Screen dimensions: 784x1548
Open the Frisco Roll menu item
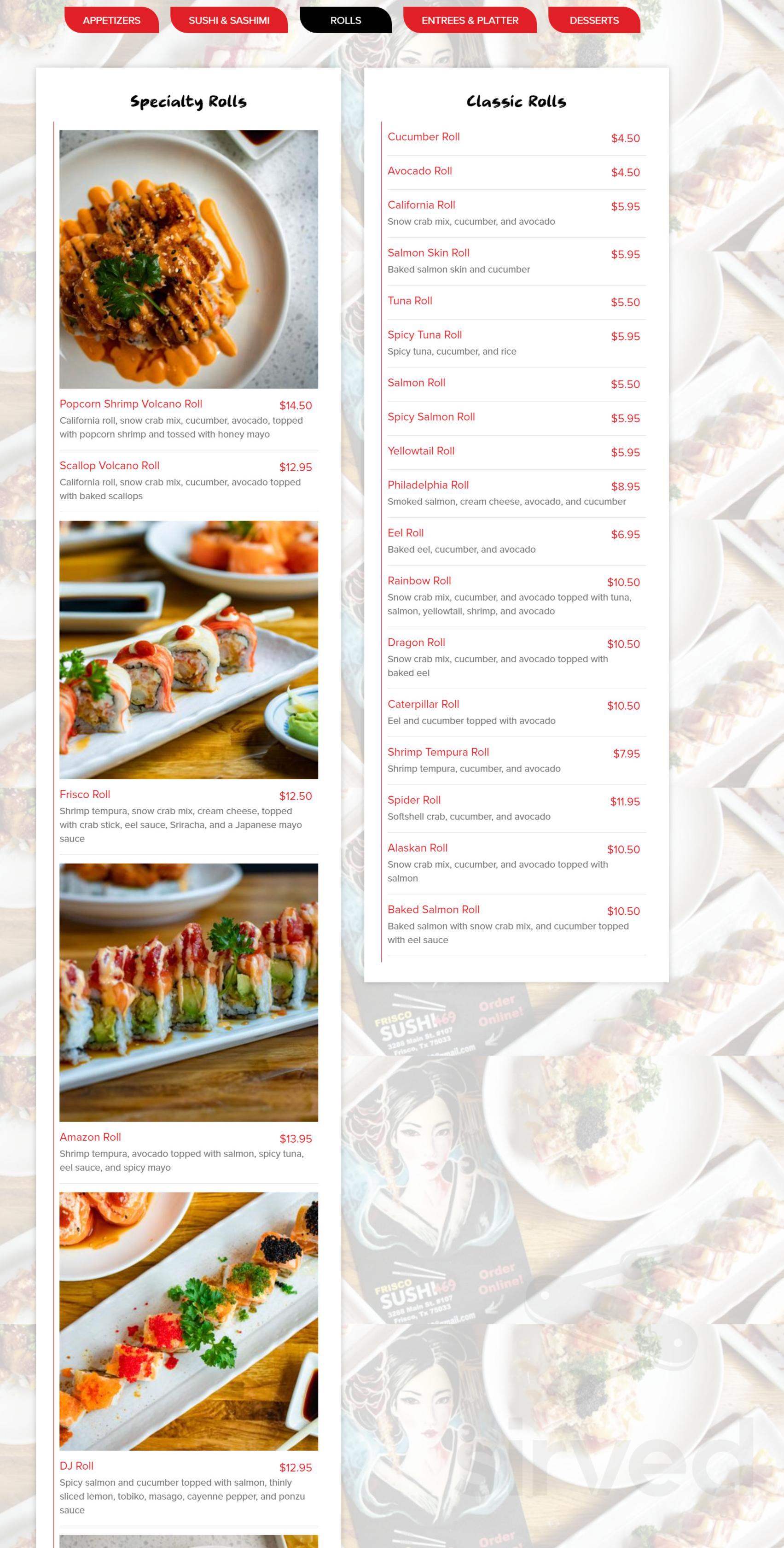click(85, 794)
